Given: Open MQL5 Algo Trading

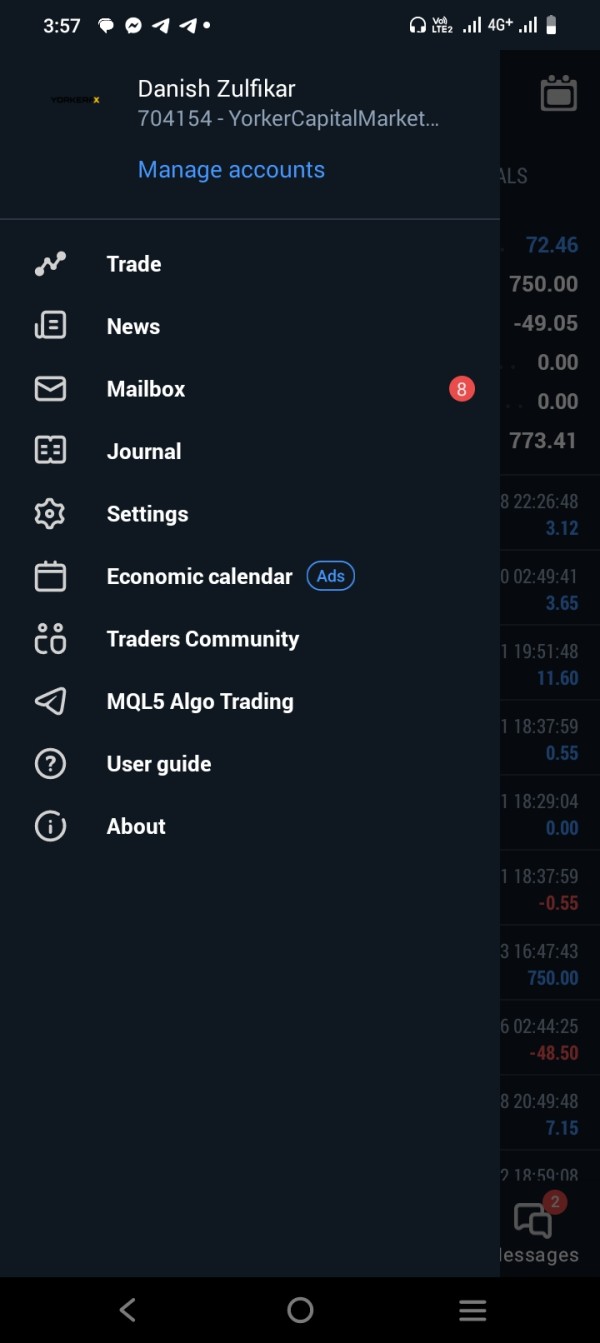Looking at the screenshot, I should point(200,702).
